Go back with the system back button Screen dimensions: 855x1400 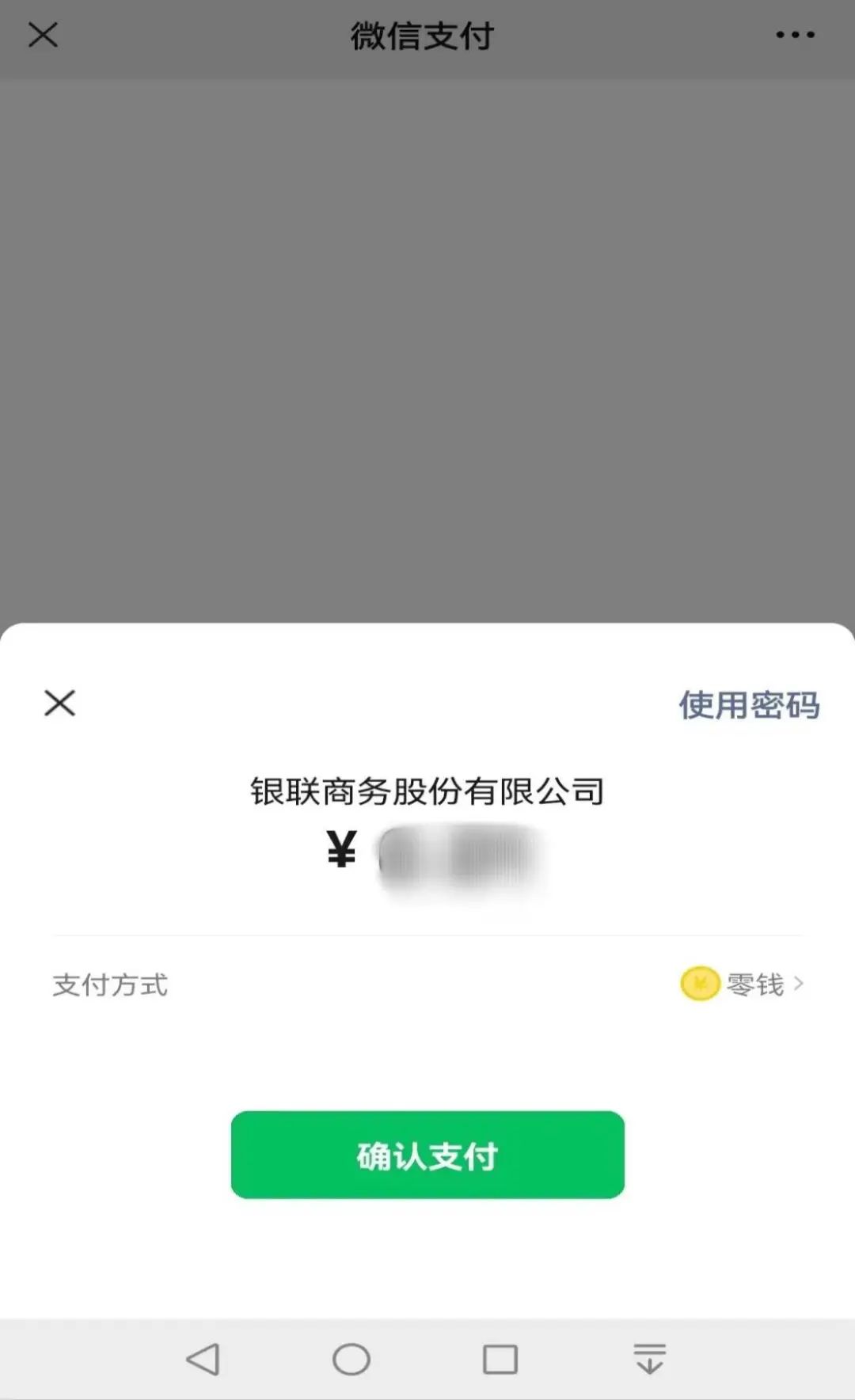pos(203,1359)
